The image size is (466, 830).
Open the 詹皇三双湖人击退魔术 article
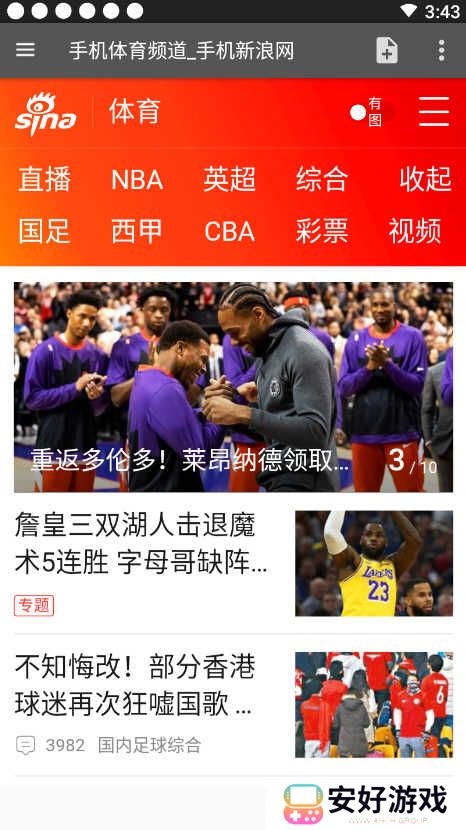[x=234, y=563]
